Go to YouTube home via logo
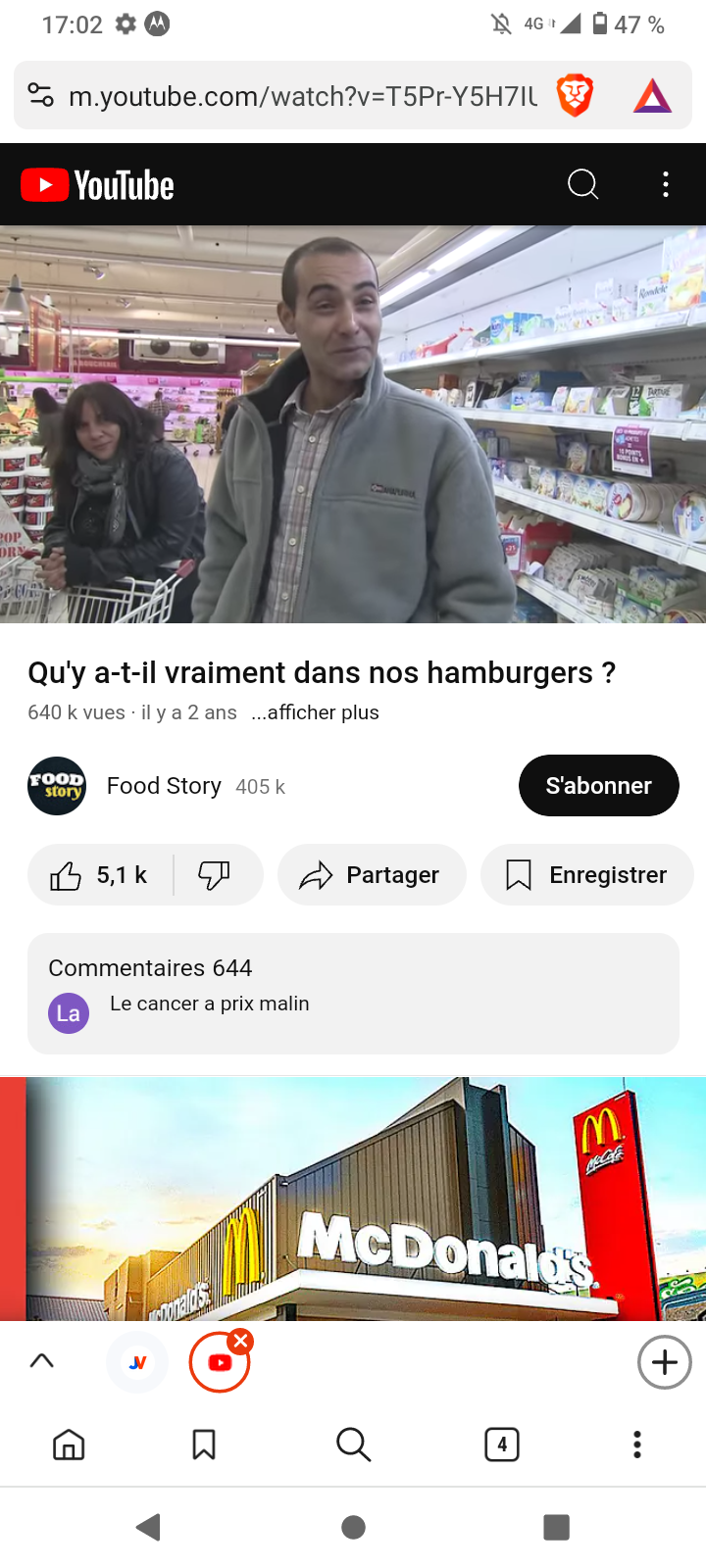This screenshot has height=1568, width=706. [x=98, y=185]
